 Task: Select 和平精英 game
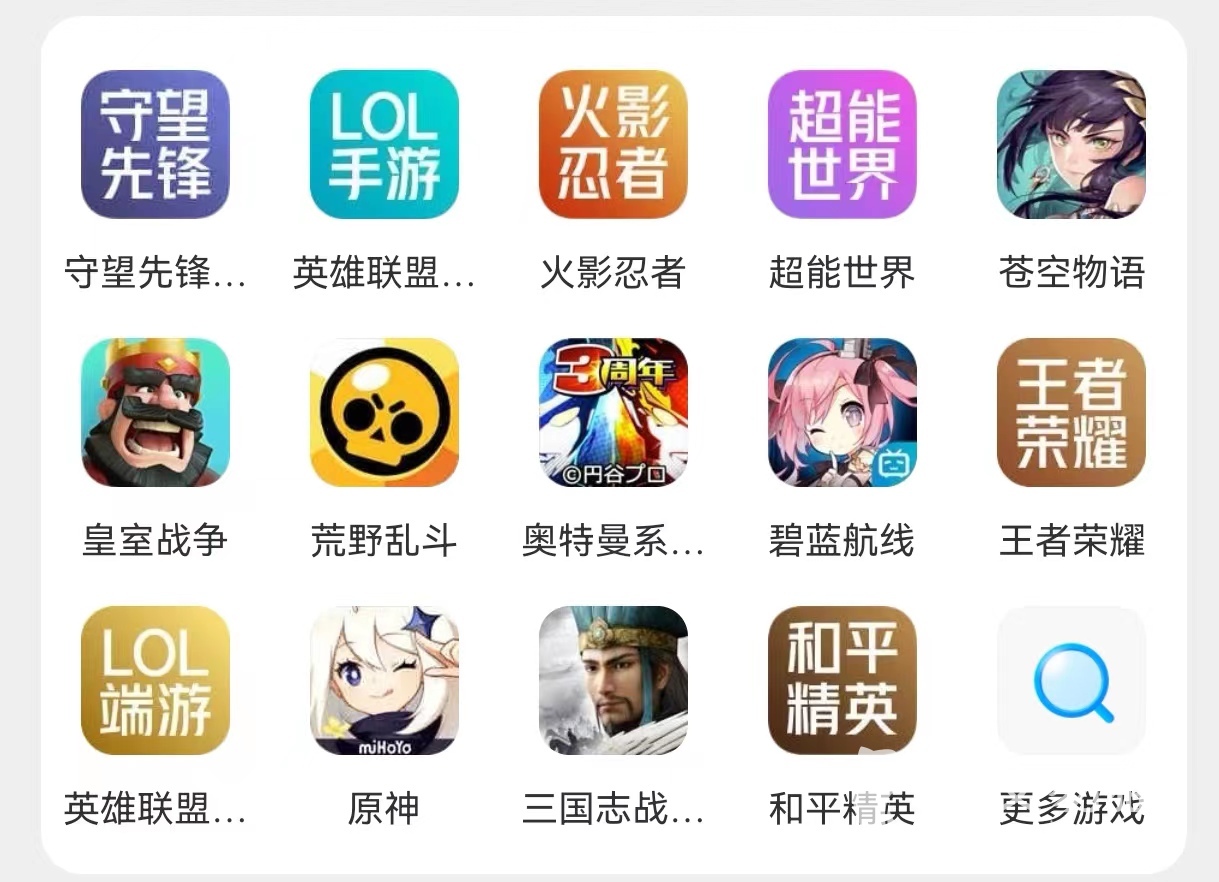[x=842, y=680]
